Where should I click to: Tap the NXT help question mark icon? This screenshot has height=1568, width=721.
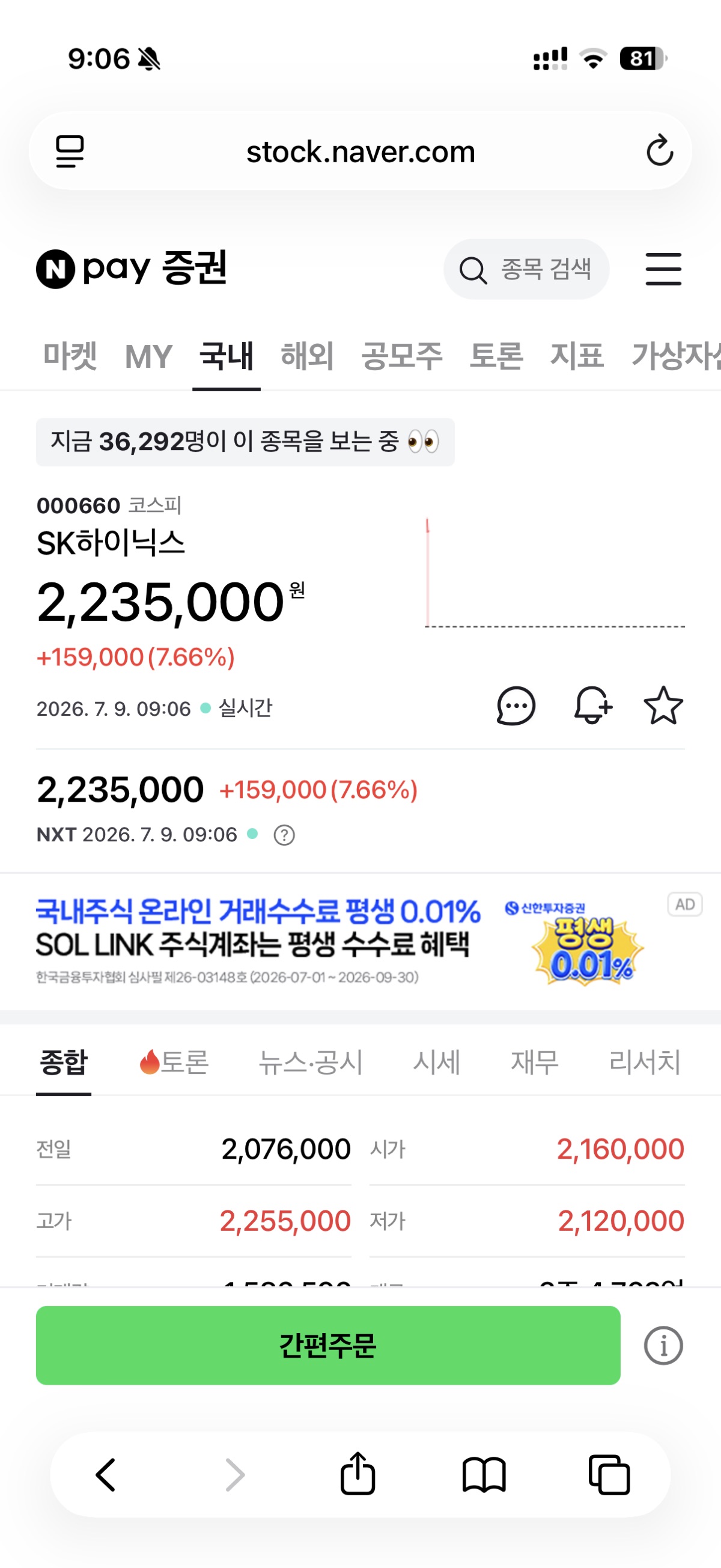coord(284,835)
